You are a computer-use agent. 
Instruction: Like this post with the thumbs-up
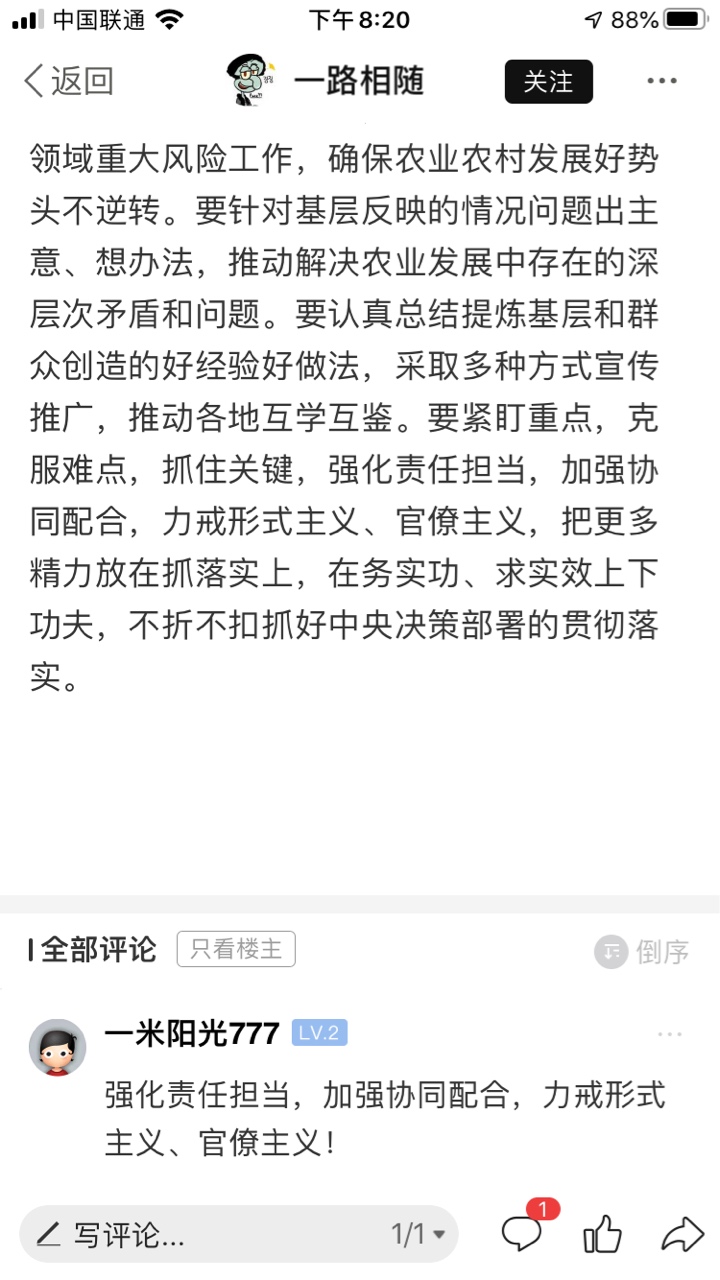602,1234
